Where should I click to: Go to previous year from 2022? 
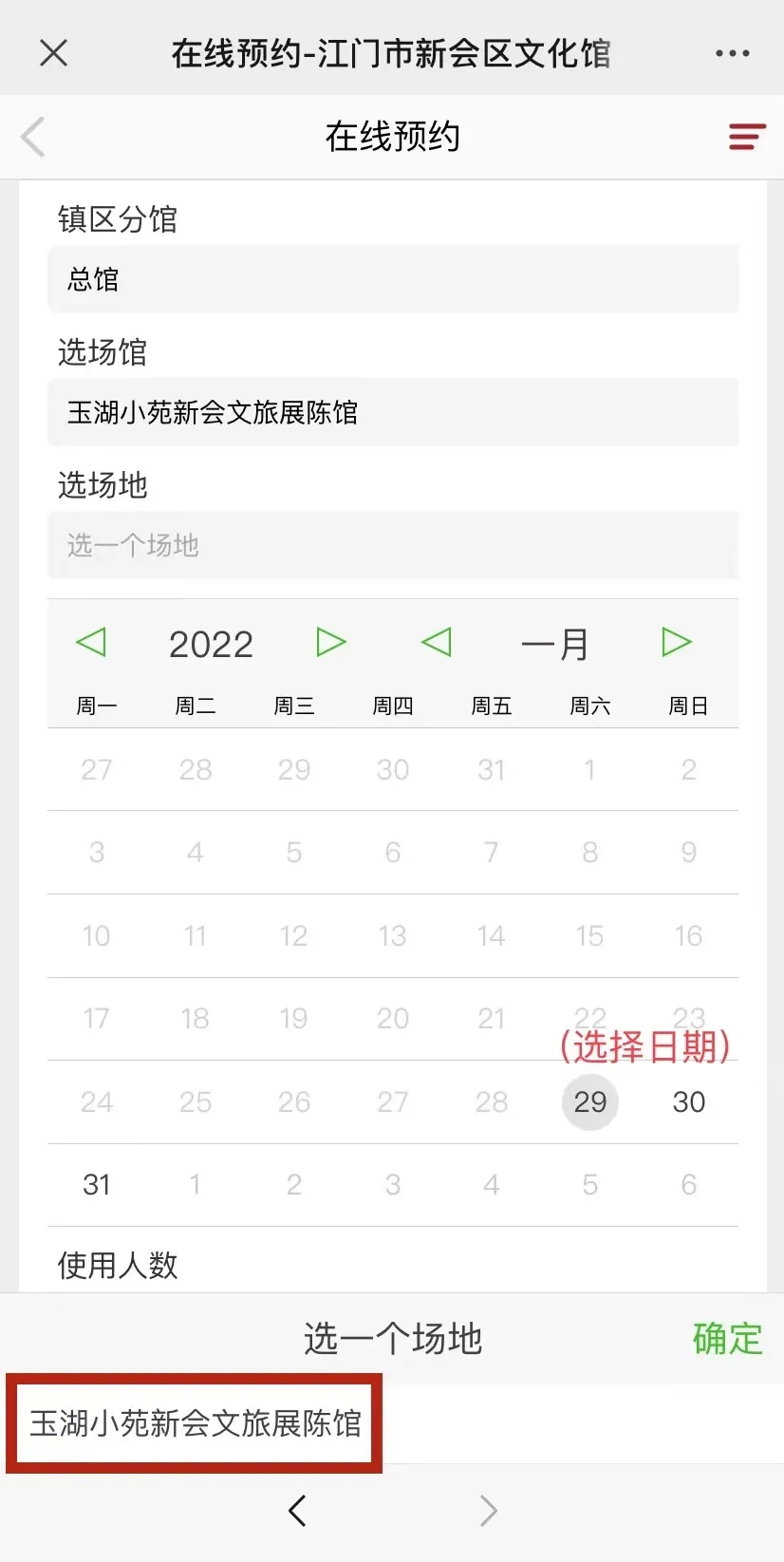91,642
